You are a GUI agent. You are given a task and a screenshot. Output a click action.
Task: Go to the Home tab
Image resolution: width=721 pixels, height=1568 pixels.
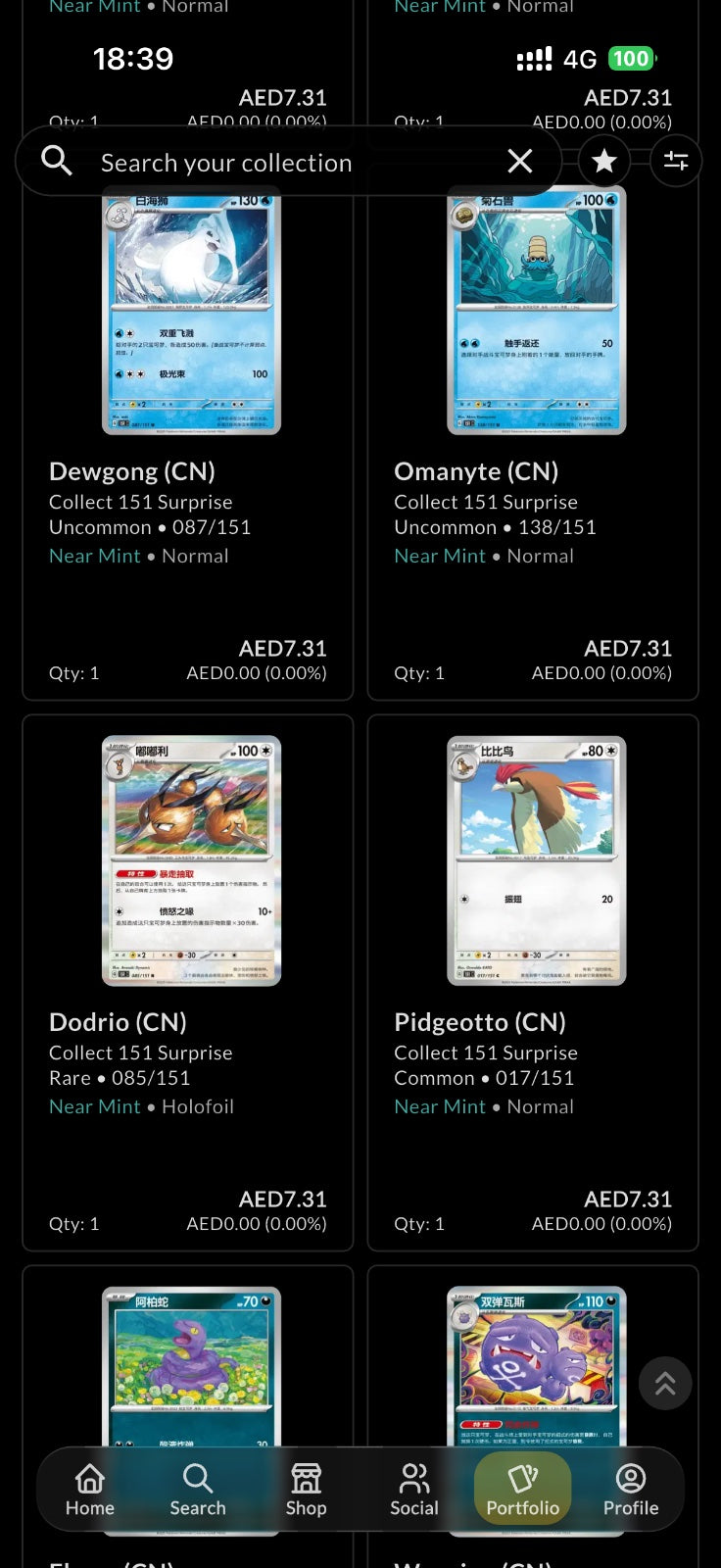(x=90, y=1490)
